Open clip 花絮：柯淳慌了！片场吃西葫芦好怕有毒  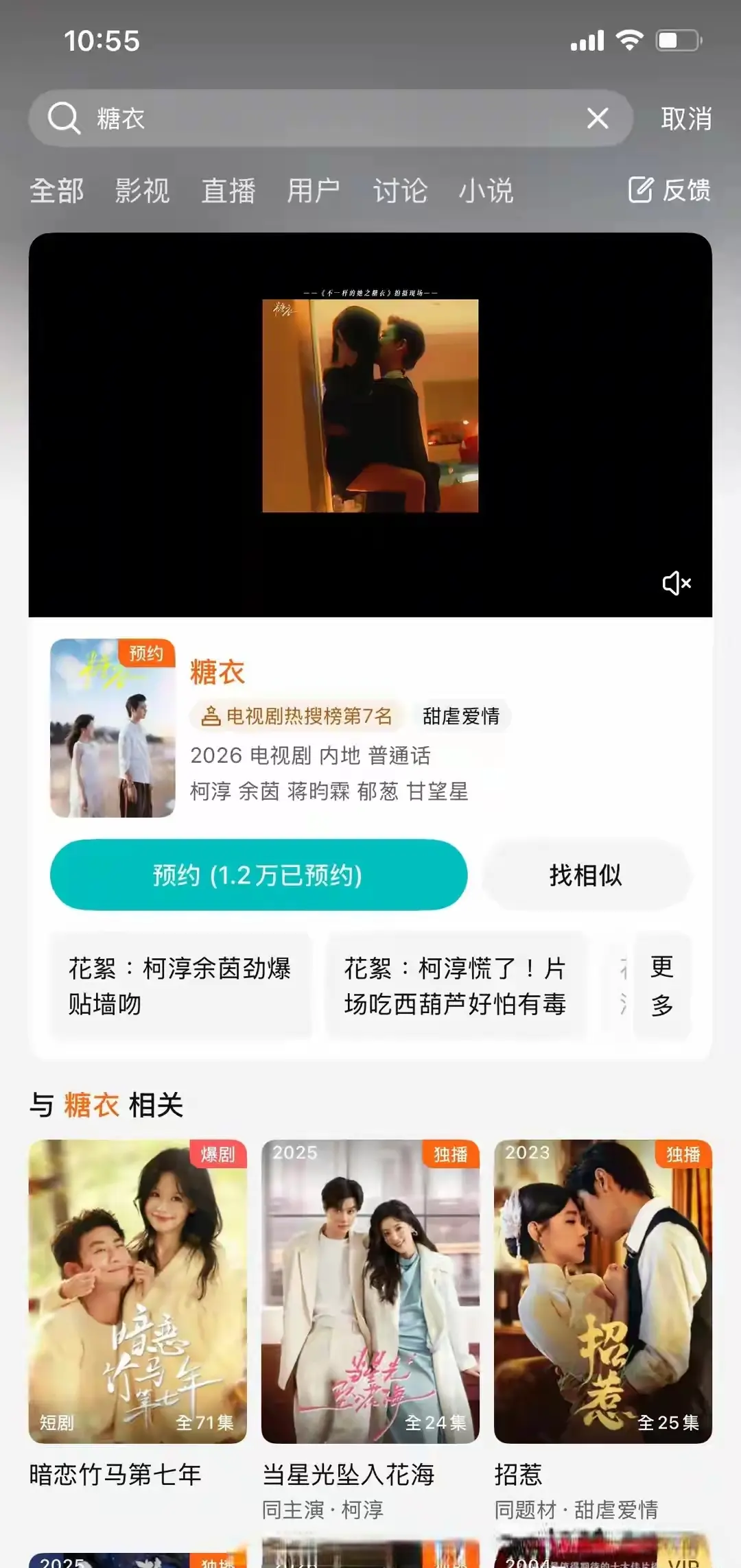tap(456, 986)
